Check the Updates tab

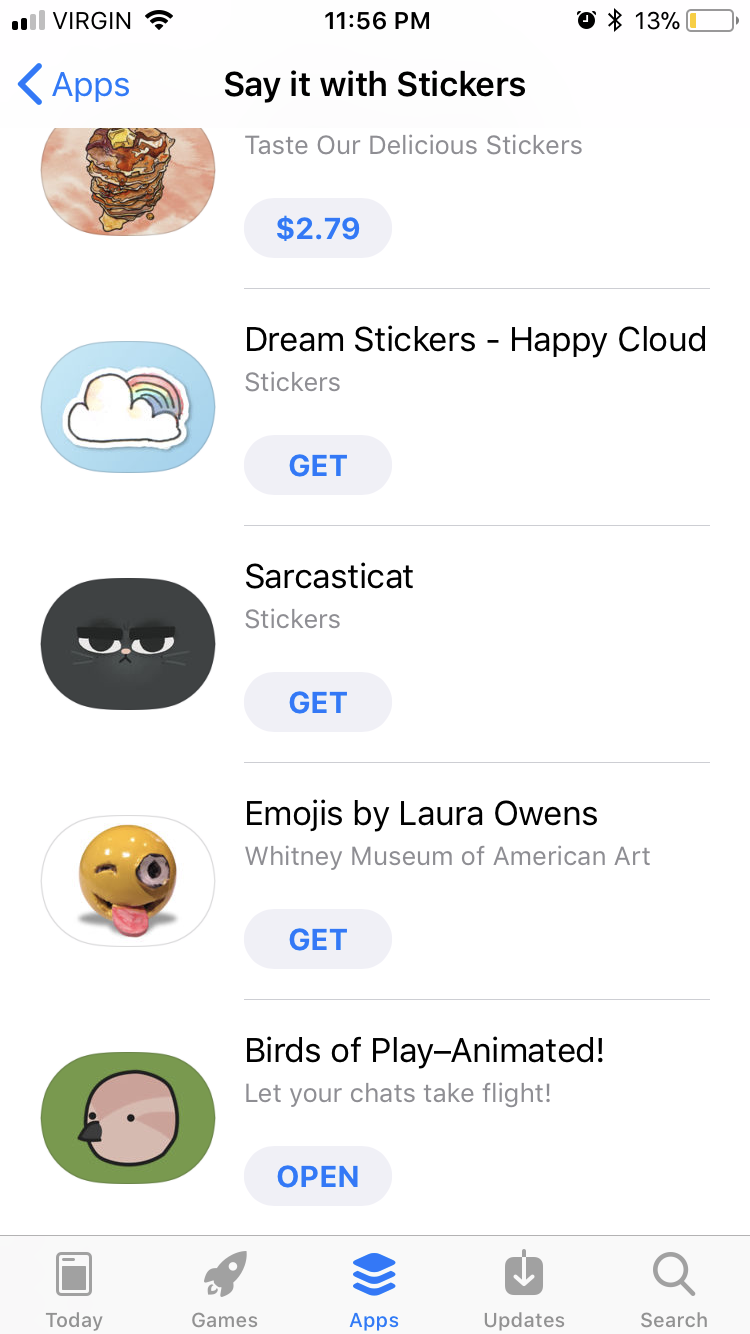pyautogui.click(x=524, y=1289)
